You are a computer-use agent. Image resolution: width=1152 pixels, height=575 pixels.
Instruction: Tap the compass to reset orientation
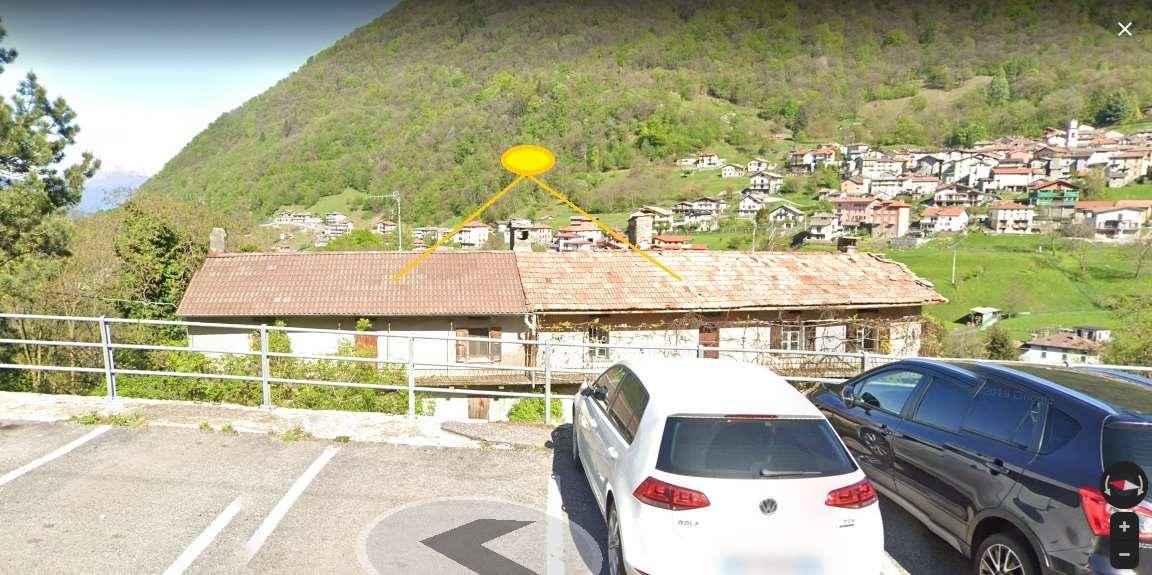[x=1124, y=485]
